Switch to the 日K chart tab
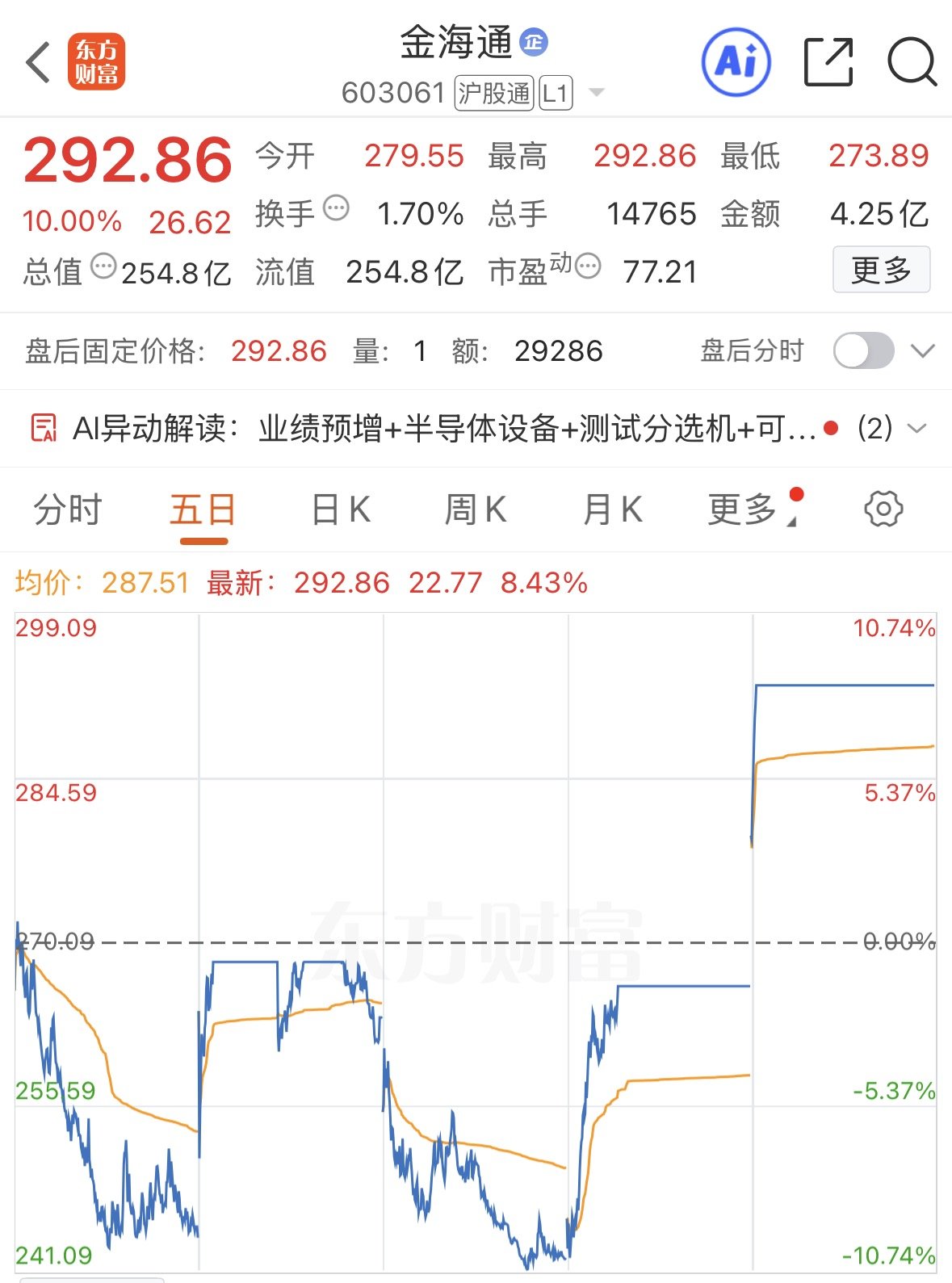 [341, 510]
